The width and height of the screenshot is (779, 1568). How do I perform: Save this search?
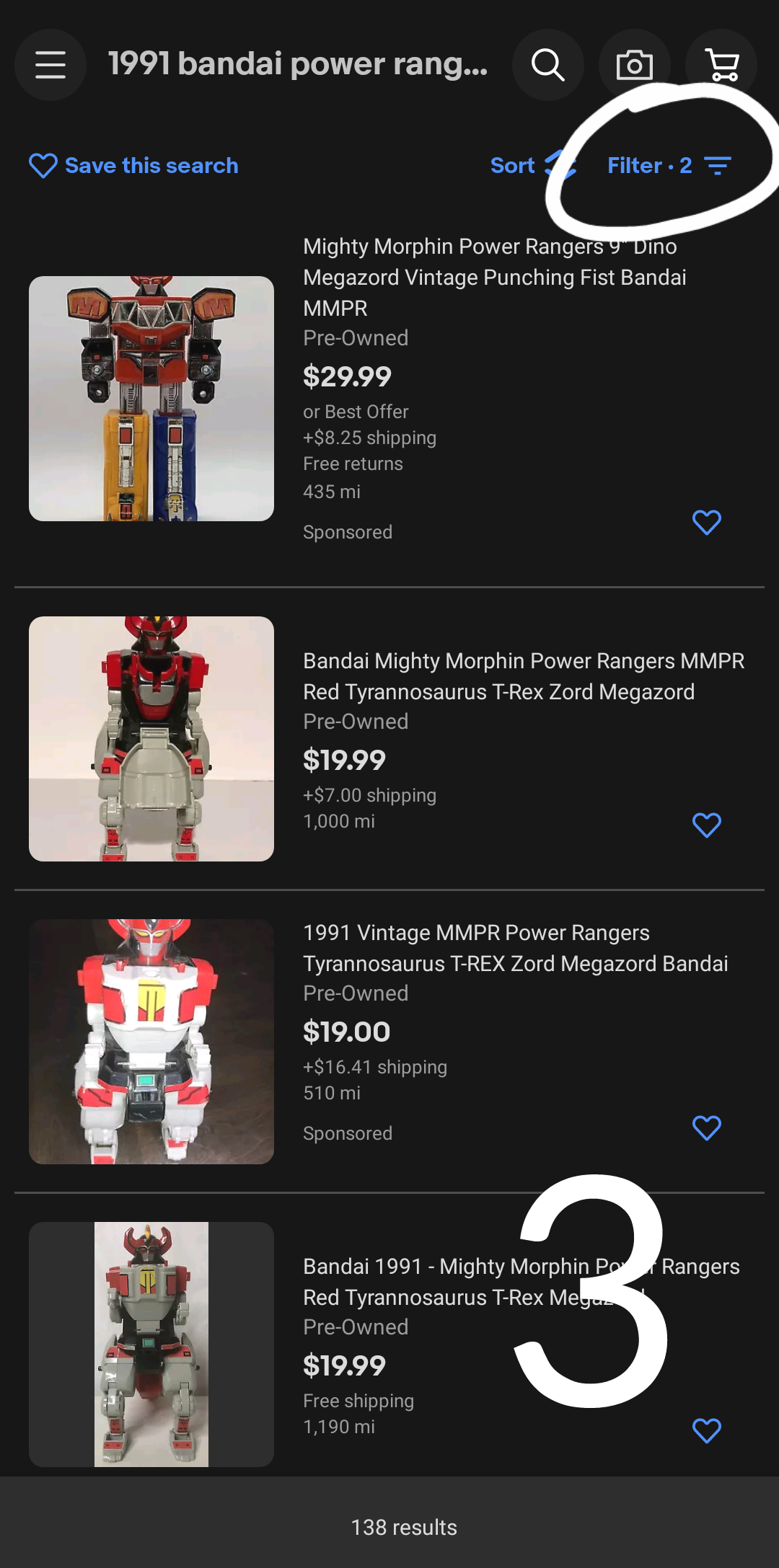(133, 166)
